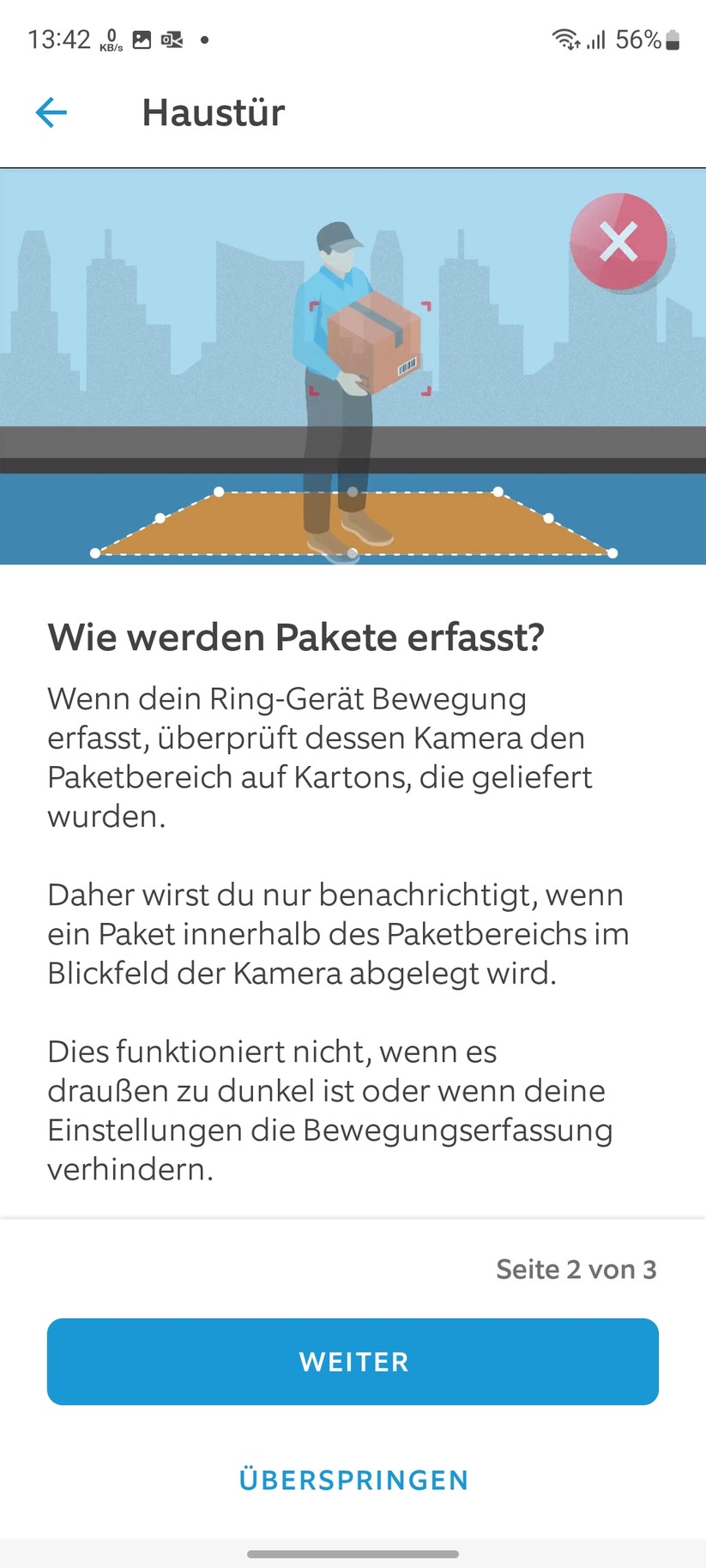706x1568 pixels.
Task: Tap the bottom-right corner handle dot
Action: [x=612, y=552]
